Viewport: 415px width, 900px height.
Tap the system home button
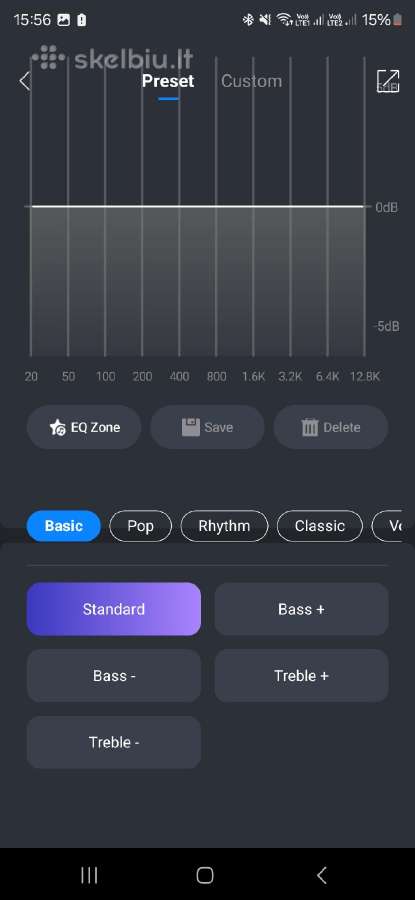click(205, 875)
